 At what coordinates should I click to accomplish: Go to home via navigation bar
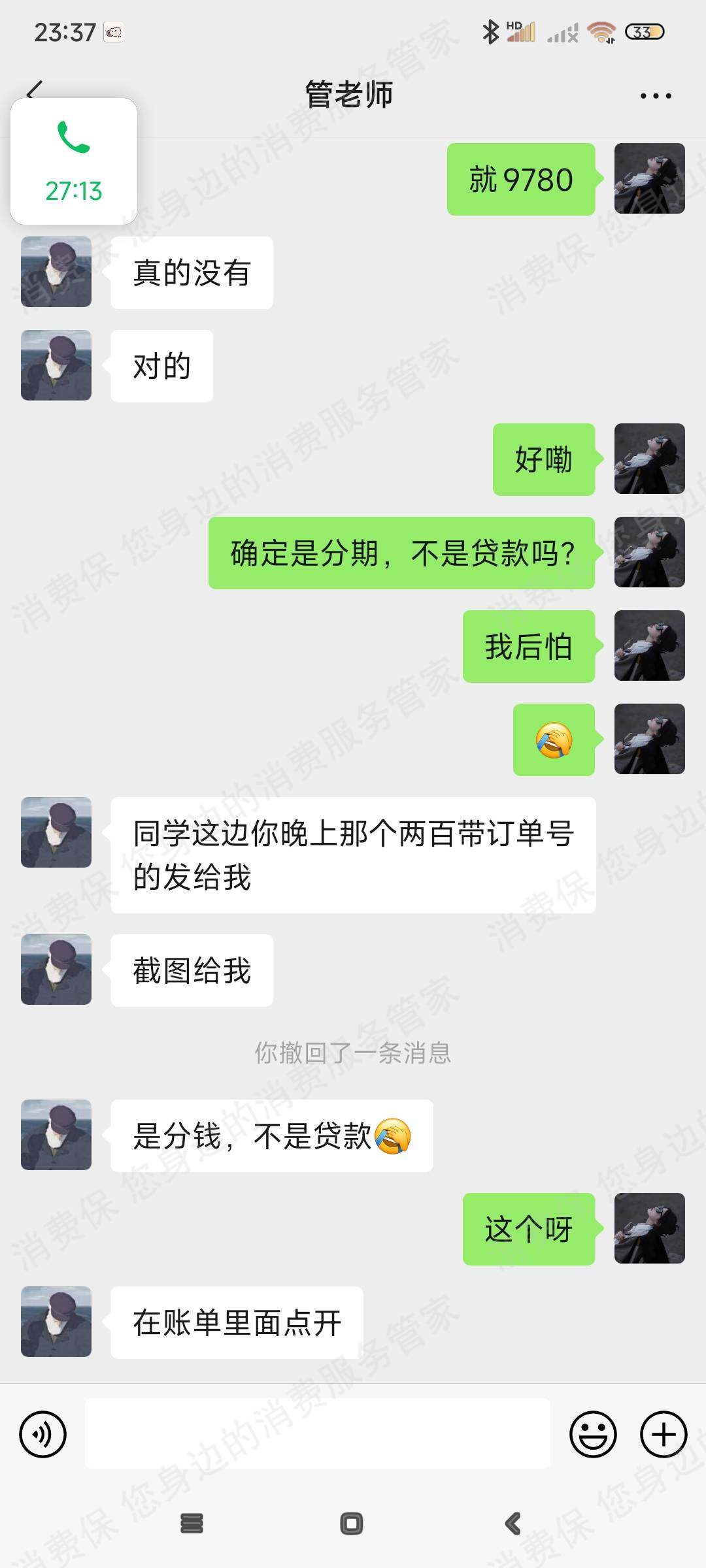tap(352, 1524)
